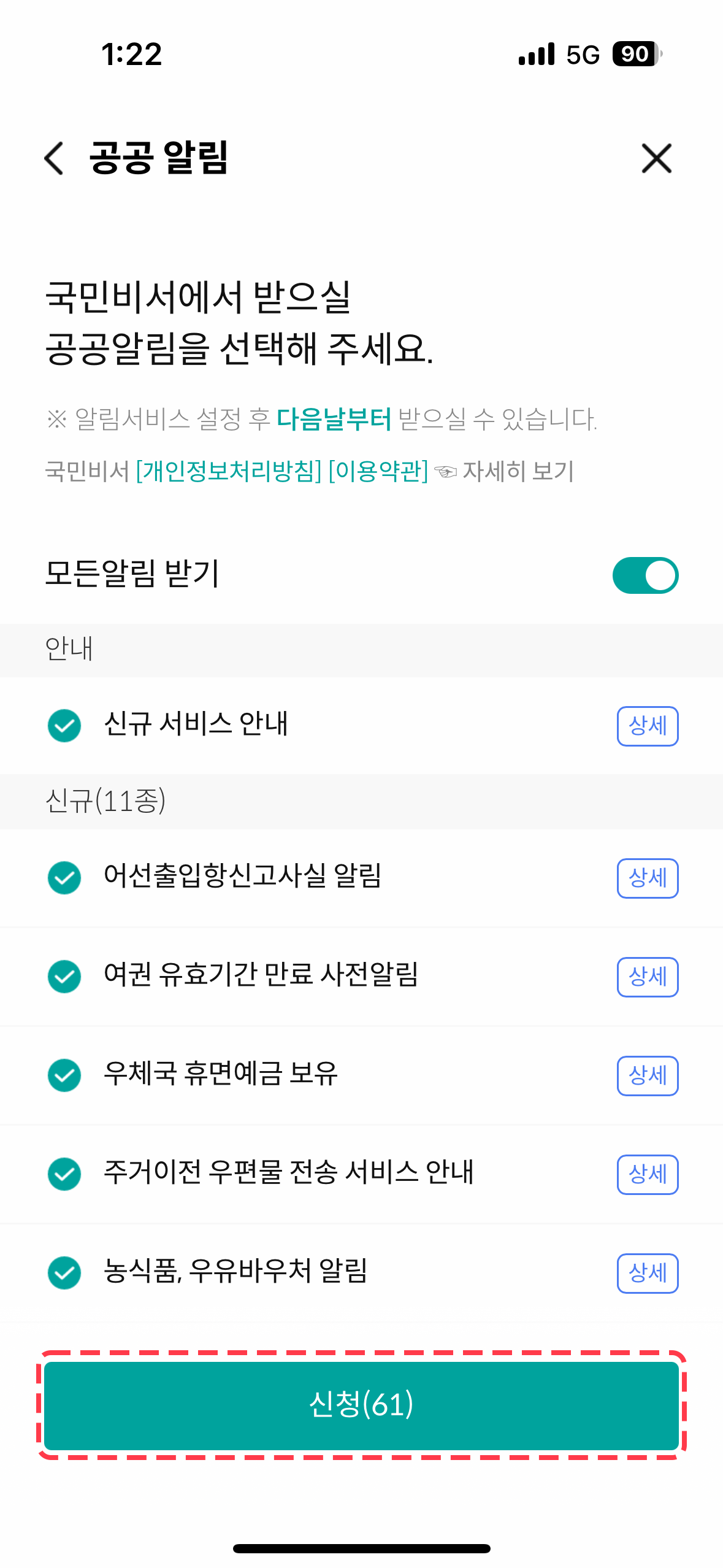The image size is (723, 1568).
Task: Toggle 모든알림 받기 switch off
Action: click(x=645, y=575)
